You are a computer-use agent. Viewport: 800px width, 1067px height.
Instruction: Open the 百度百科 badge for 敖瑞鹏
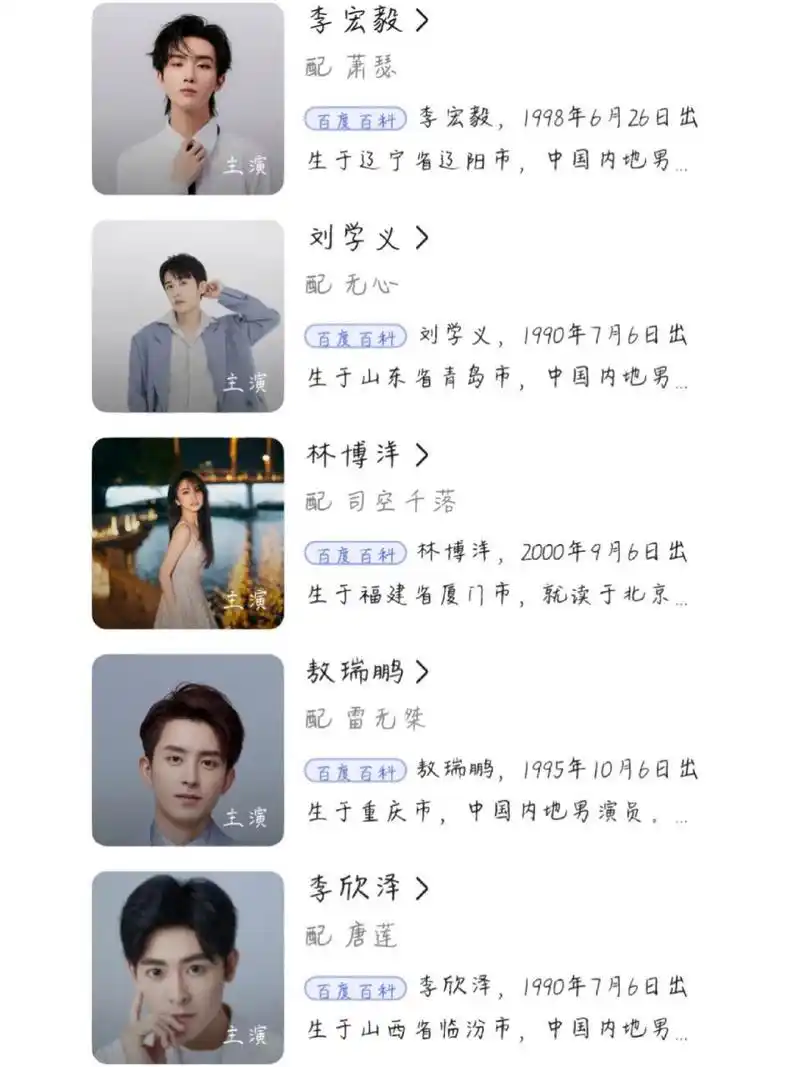(x=356, y=770)
